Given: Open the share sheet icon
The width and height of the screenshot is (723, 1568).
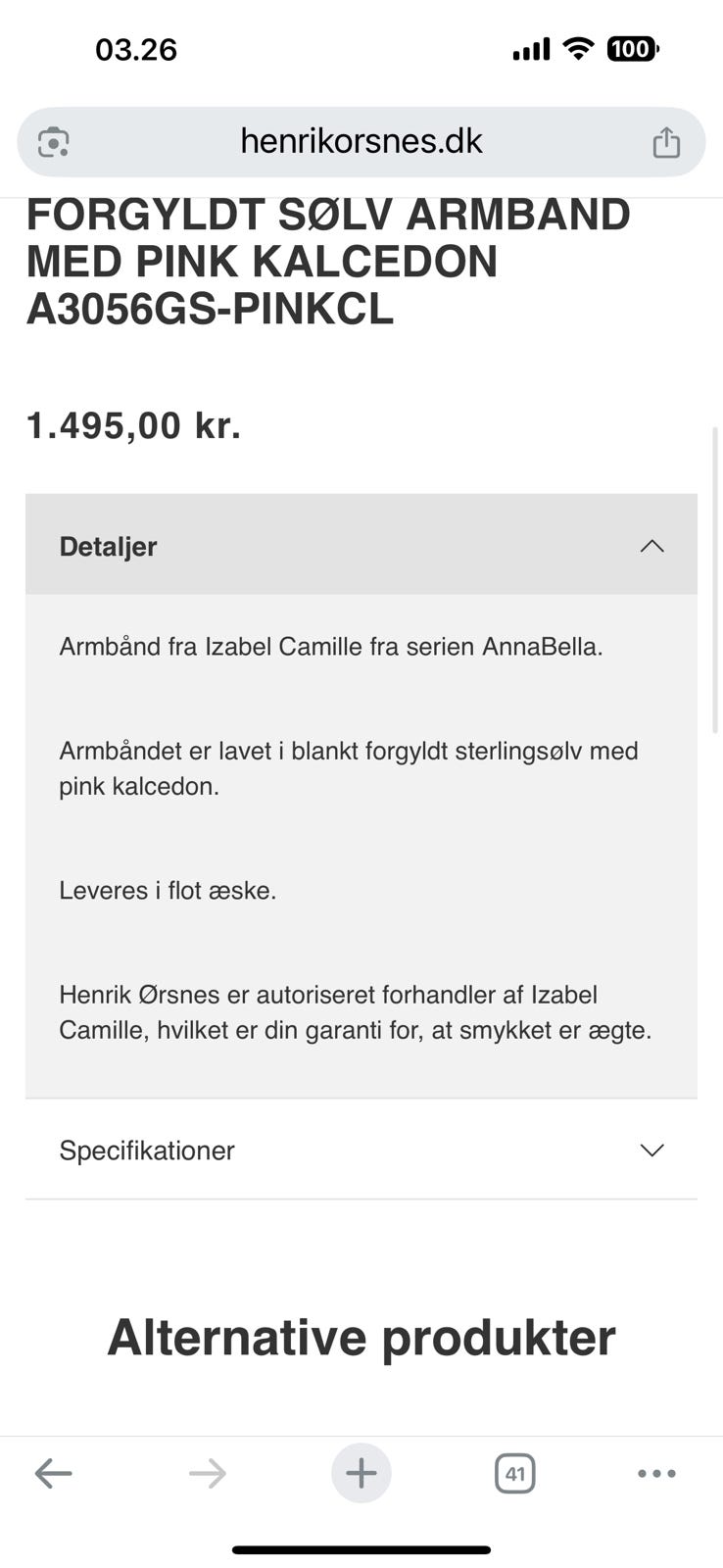Looking at the screenshot, I should [x=667, y=141].
